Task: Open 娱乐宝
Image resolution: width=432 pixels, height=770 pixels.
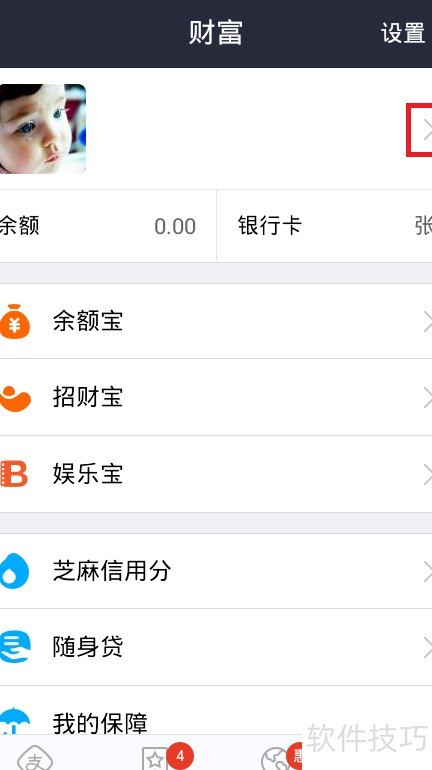Action: tap(216, 474)
